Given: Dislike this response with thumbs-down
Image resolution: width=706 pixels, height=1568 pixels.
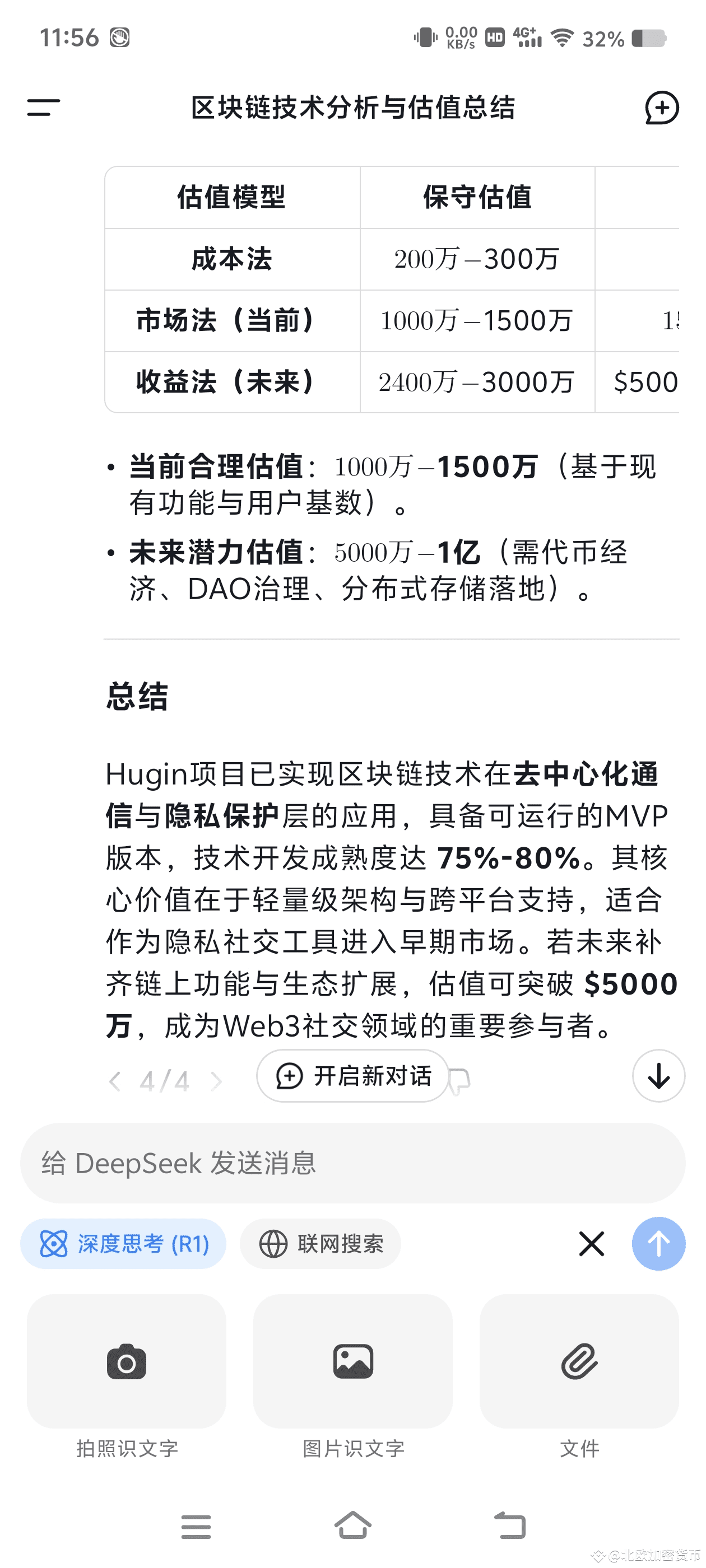Looking at the screenshot, I should click(x=460, y=1081).
